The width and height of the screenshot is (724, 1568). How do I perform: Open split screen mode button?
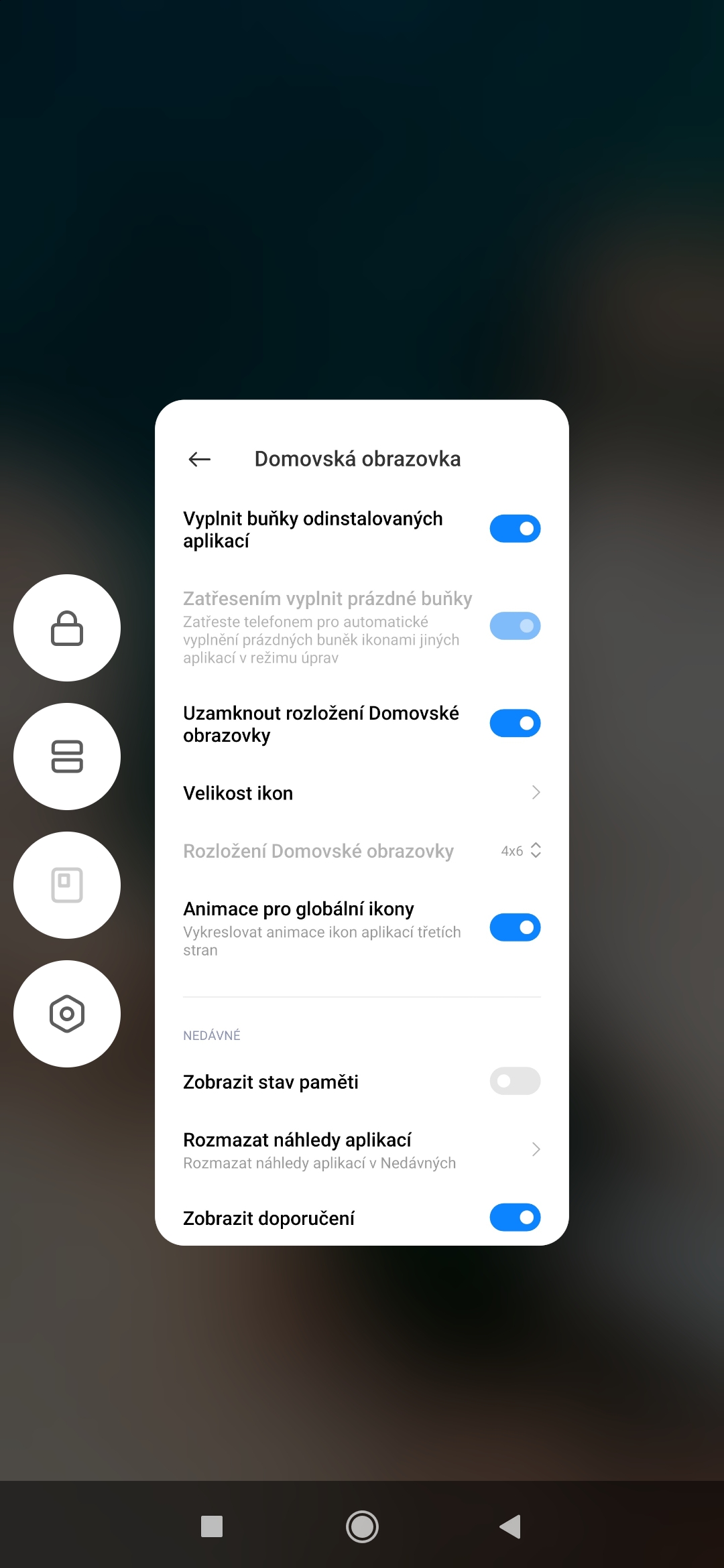click(x=67, y=757)
